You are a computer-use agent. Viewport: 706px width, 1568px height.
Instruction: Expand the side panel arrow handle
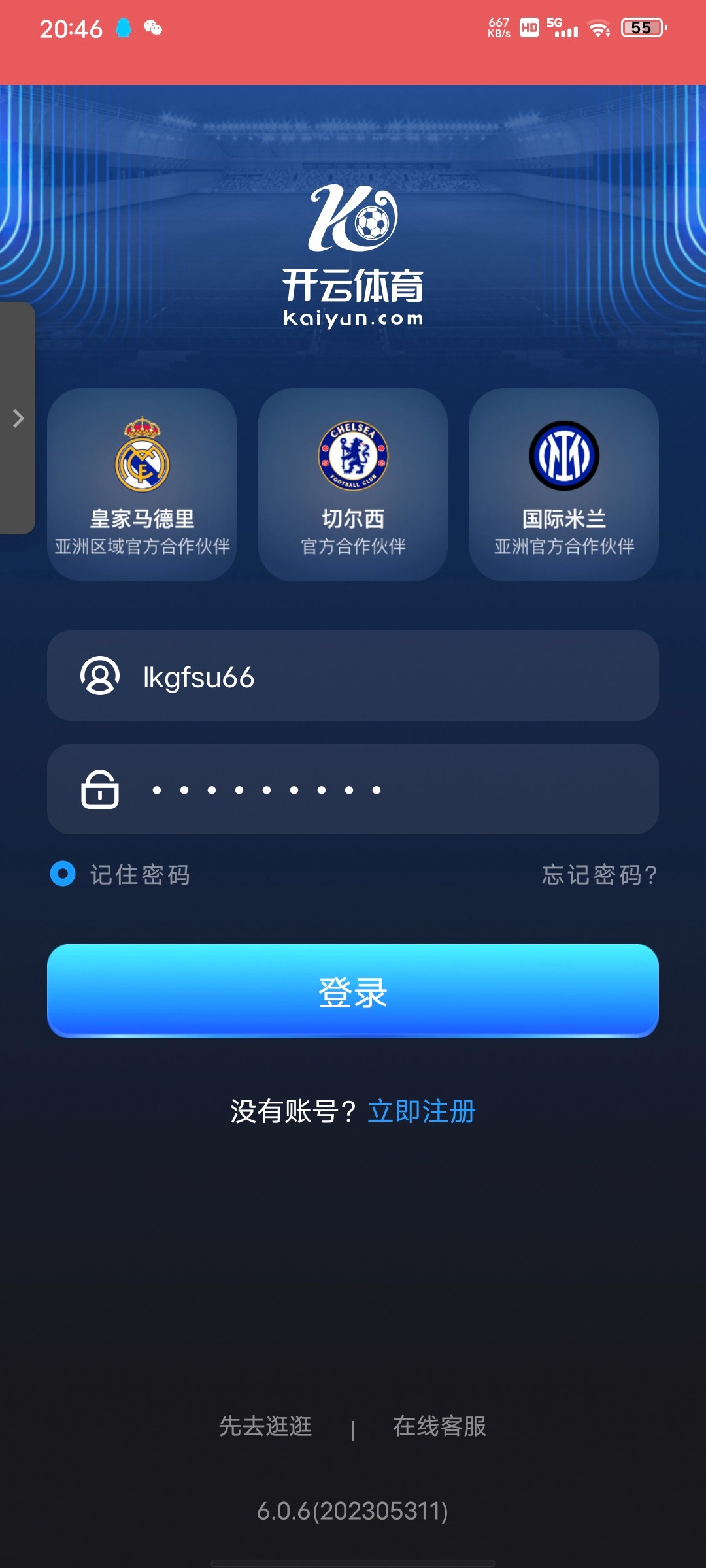pyautogui.click(x=18, y=418)
